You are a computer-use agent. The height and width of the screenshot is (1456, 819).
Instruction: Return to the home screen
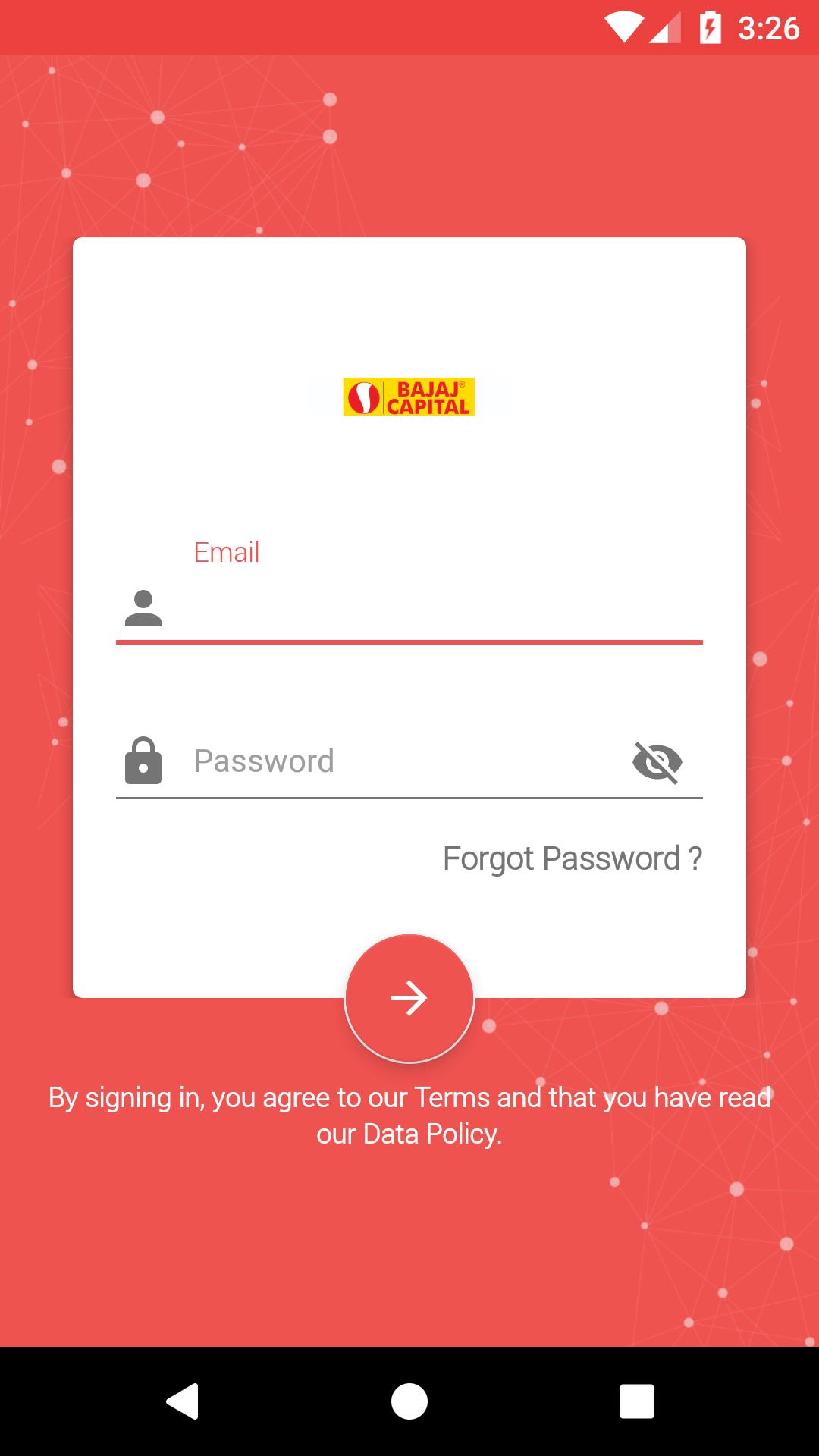coord(409,1401)
